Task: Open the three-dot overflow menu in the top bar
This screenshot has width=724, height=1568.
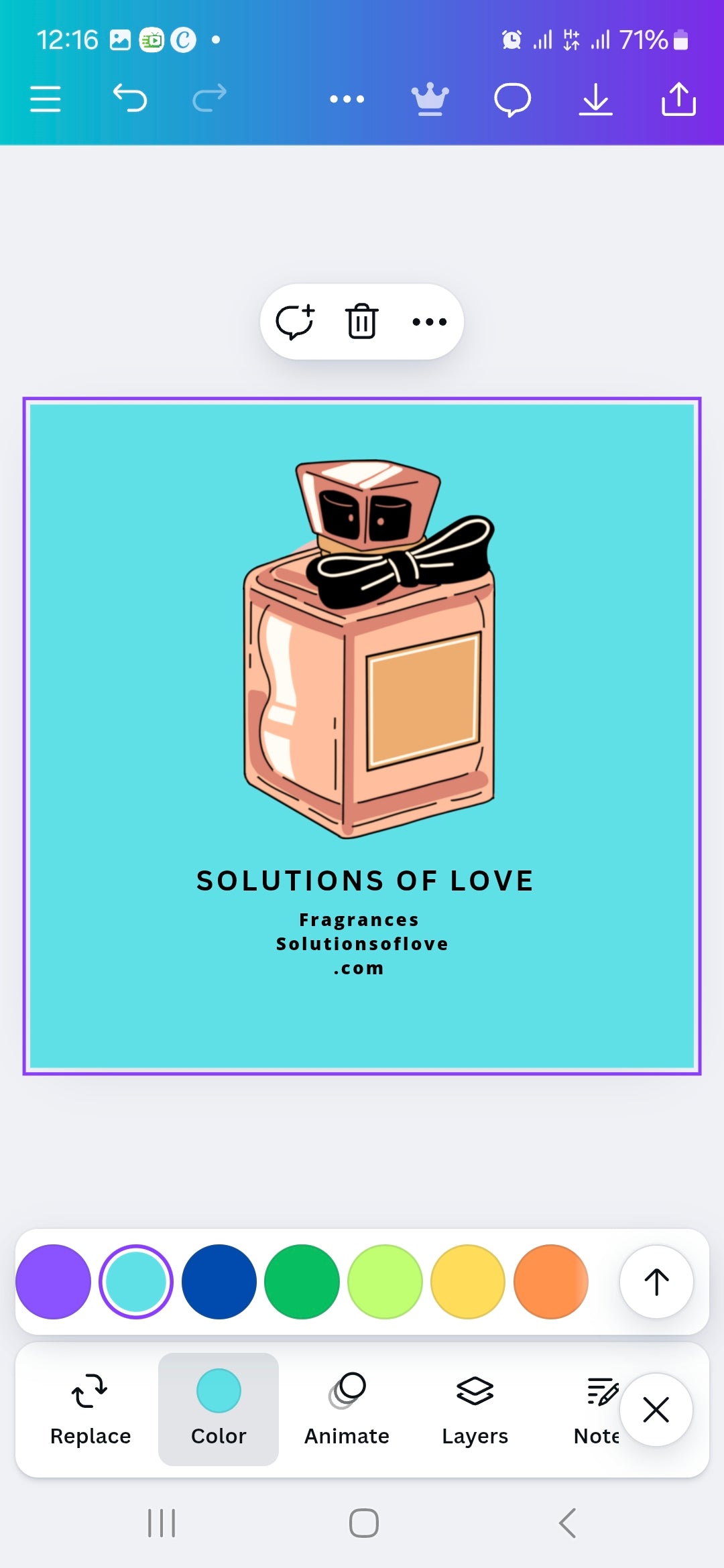Action: (x=347, y=99)
